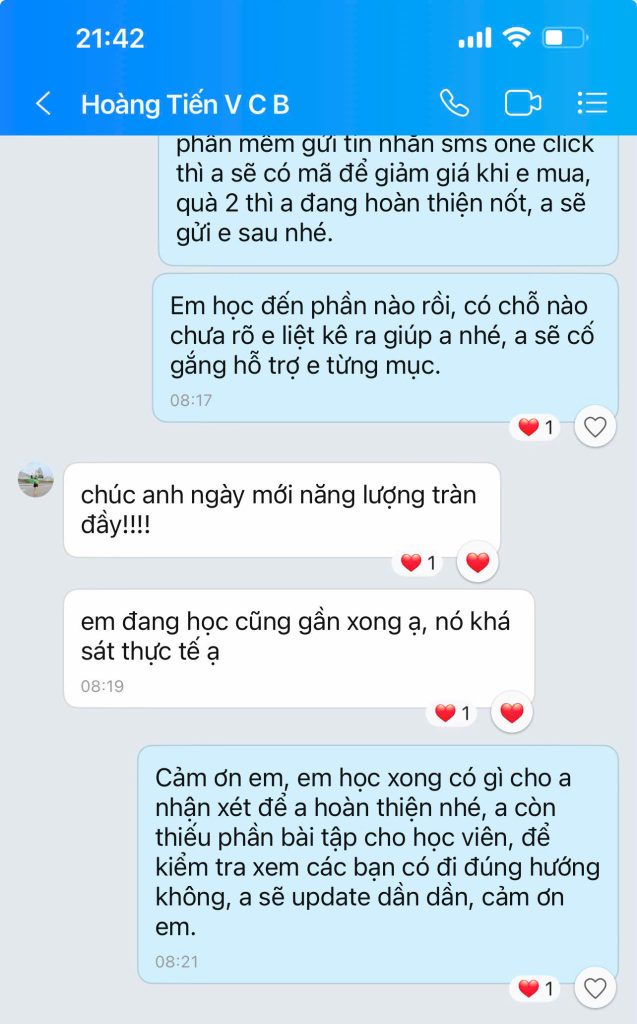Viewport: 637px width, 1024px height.
Task: View reactions on the 08:21 message
Action: point(536,989)
